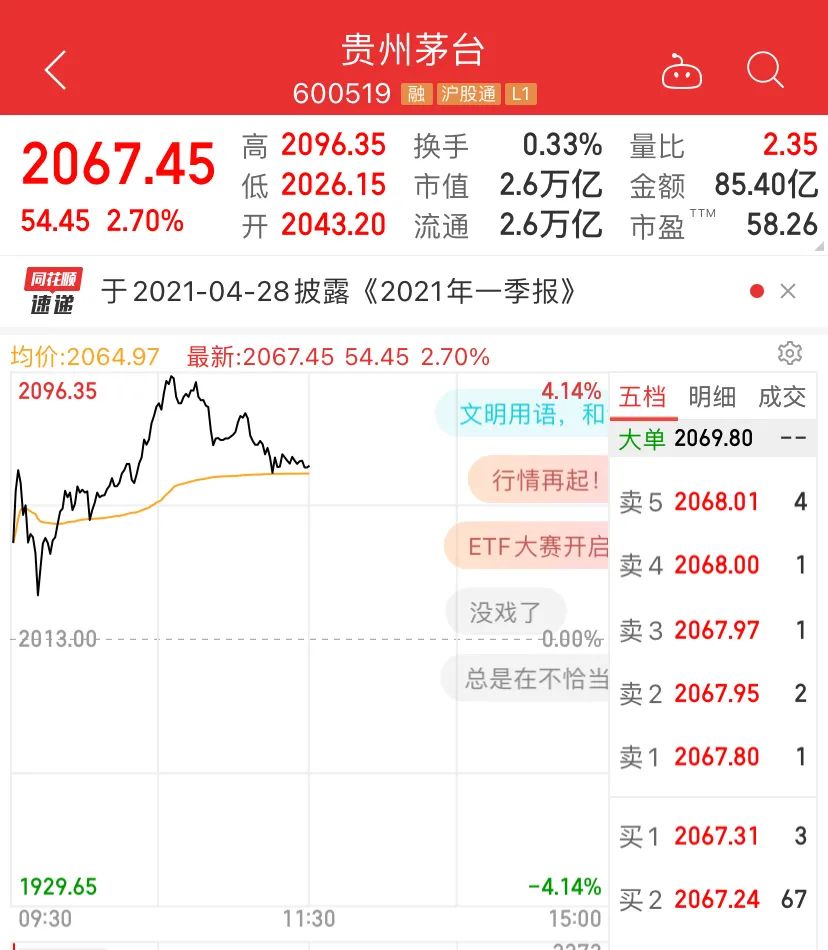Select the 卖5 quote at 2068.01
The width and height of the screenshot is (828, 950).
[x=712, y=502]
